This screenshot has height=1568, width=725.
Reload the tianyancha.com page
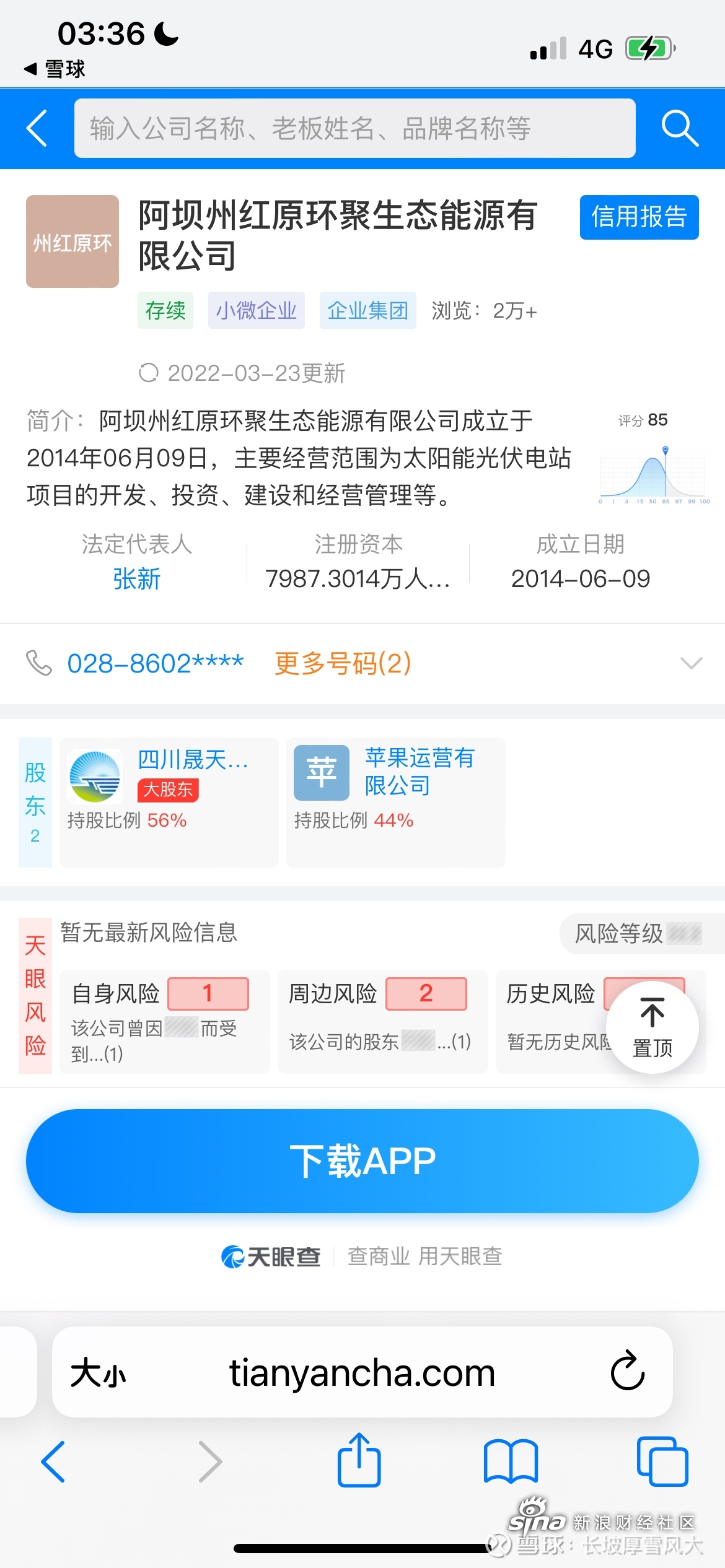[627, 1371]
